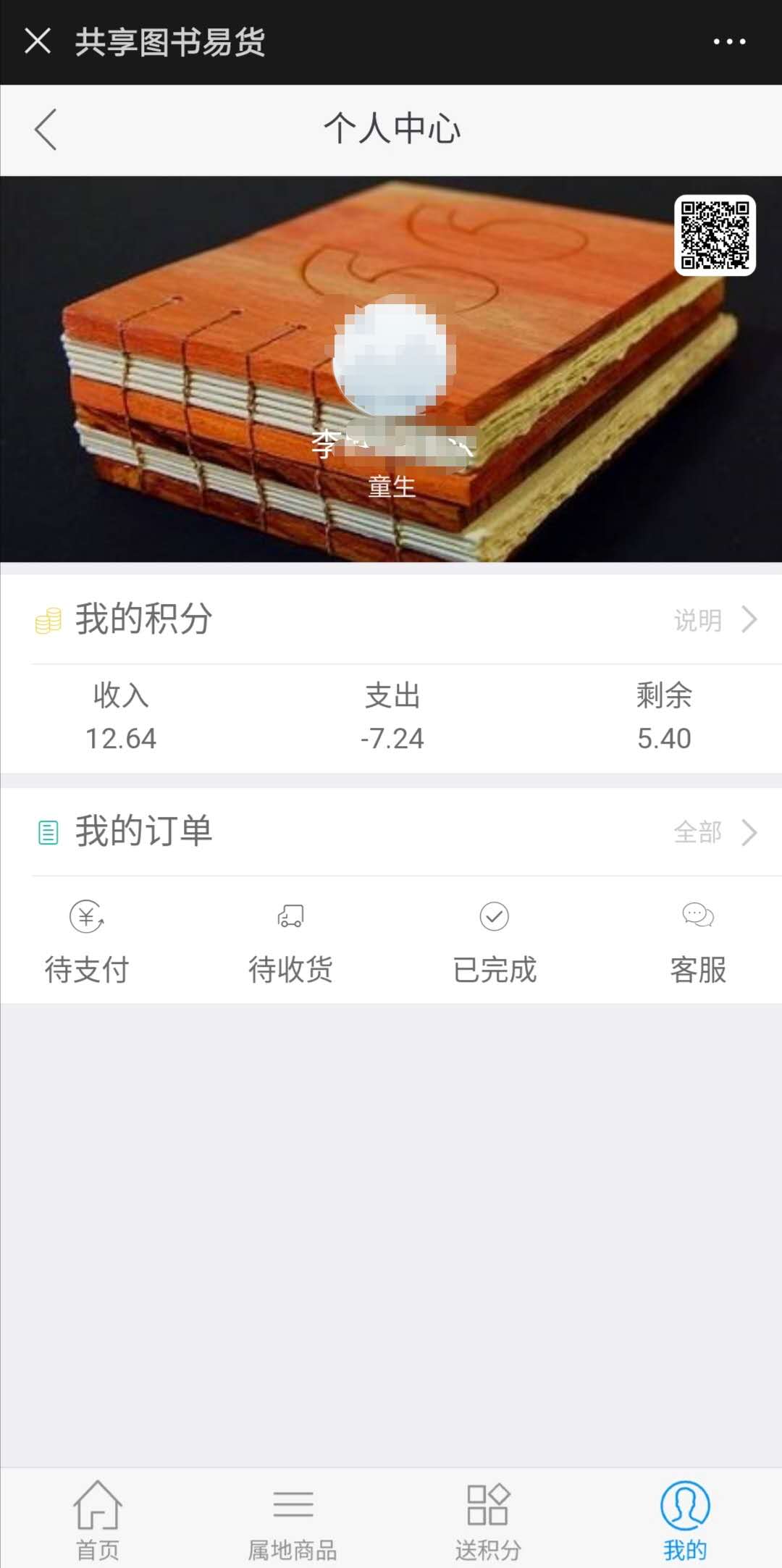Switch to the 属地商品 tab
The width and height of the screenshot is (782, 1568).
[x=293, y=1519]
